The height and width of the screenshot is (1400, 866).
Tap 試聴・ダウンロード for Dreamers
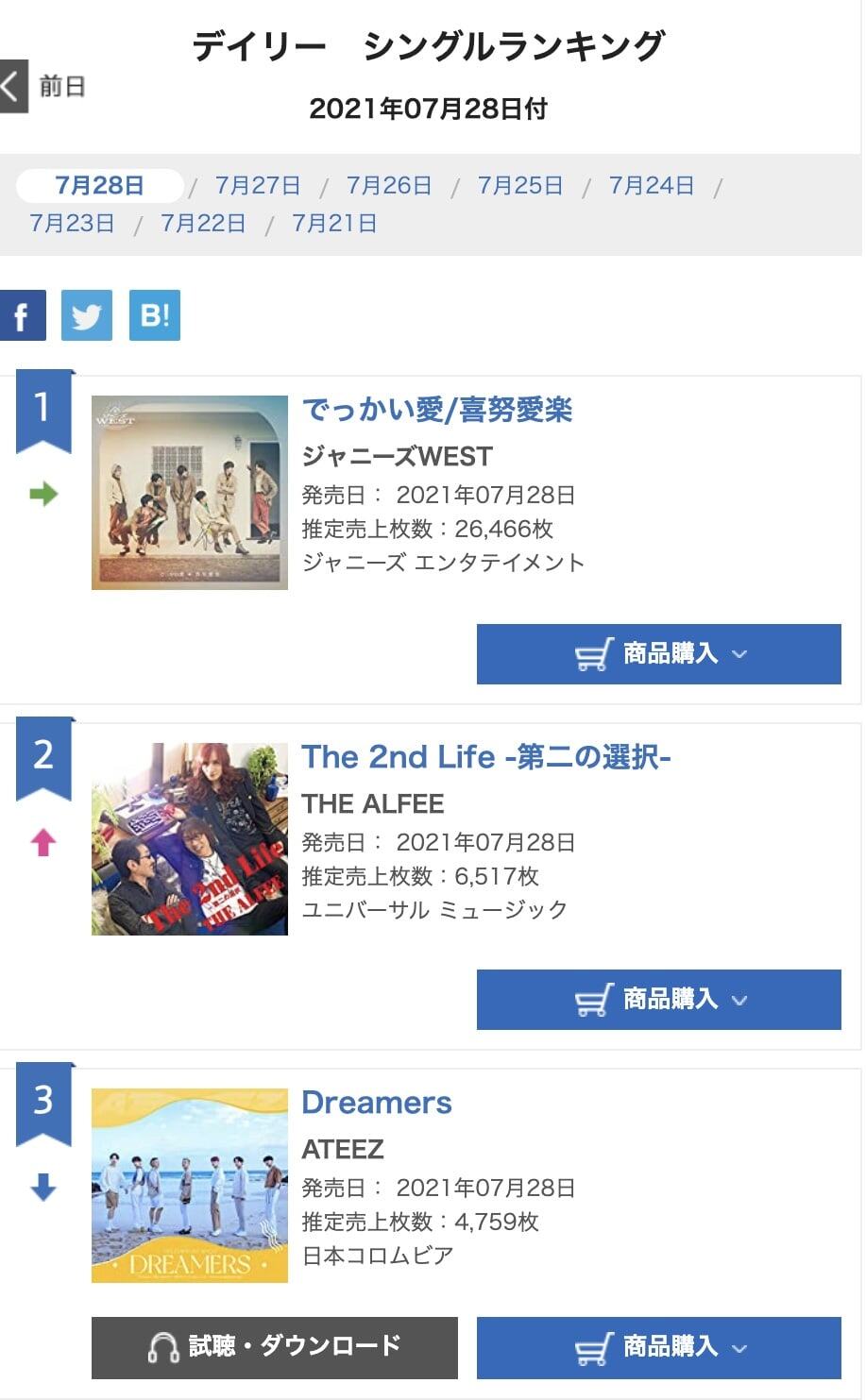pos(274,1347)
